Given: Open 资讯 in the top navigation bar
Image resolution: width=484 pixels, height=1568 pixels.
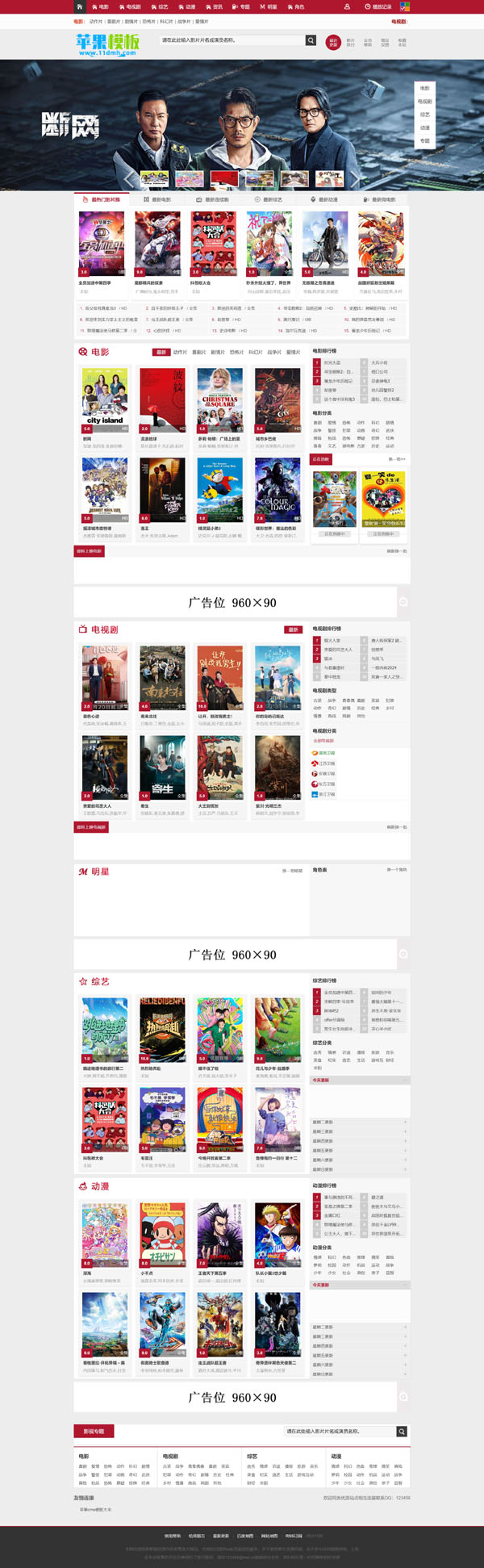Looking at the screenshot, I should click(x=215, y=6).
